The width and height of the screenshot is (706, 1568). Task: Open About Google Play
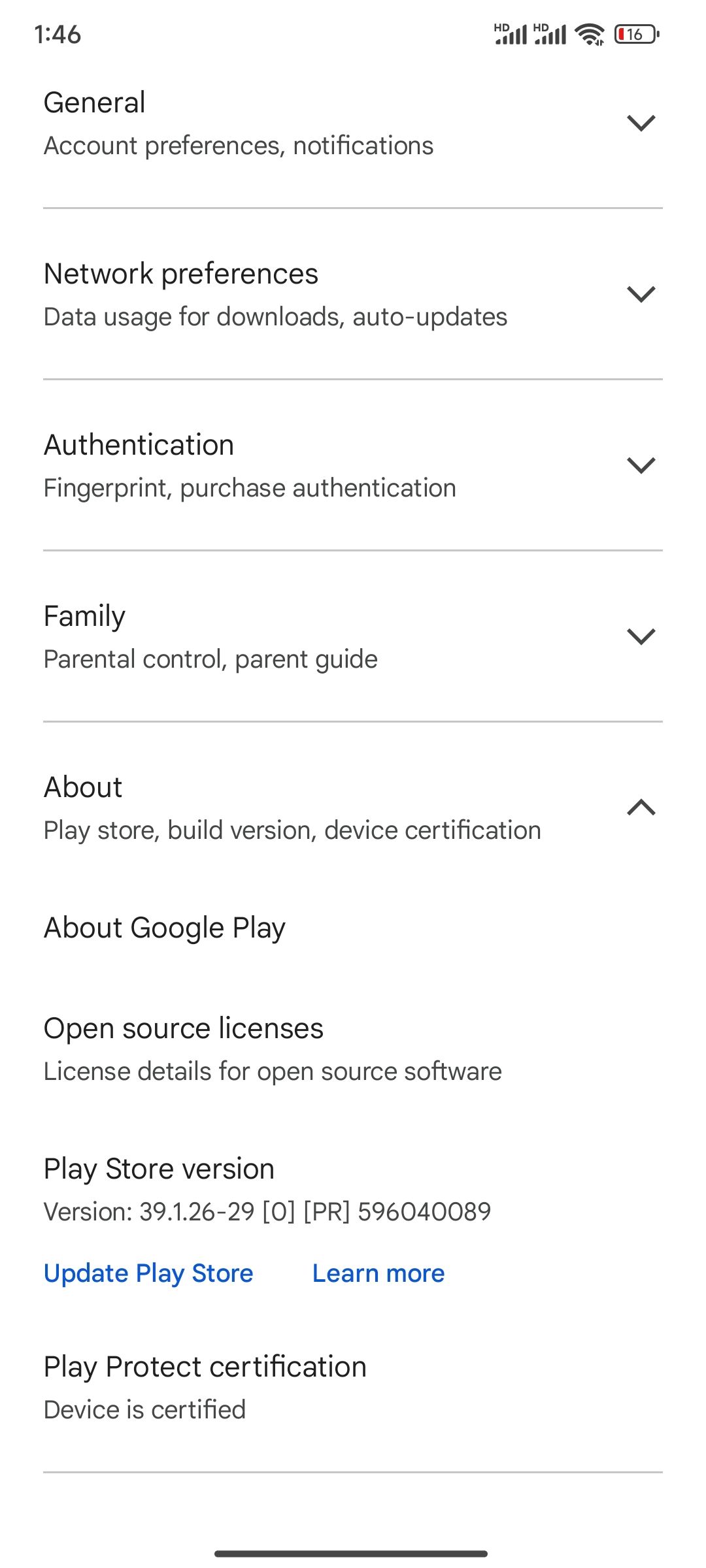click(x=353, y=928)
